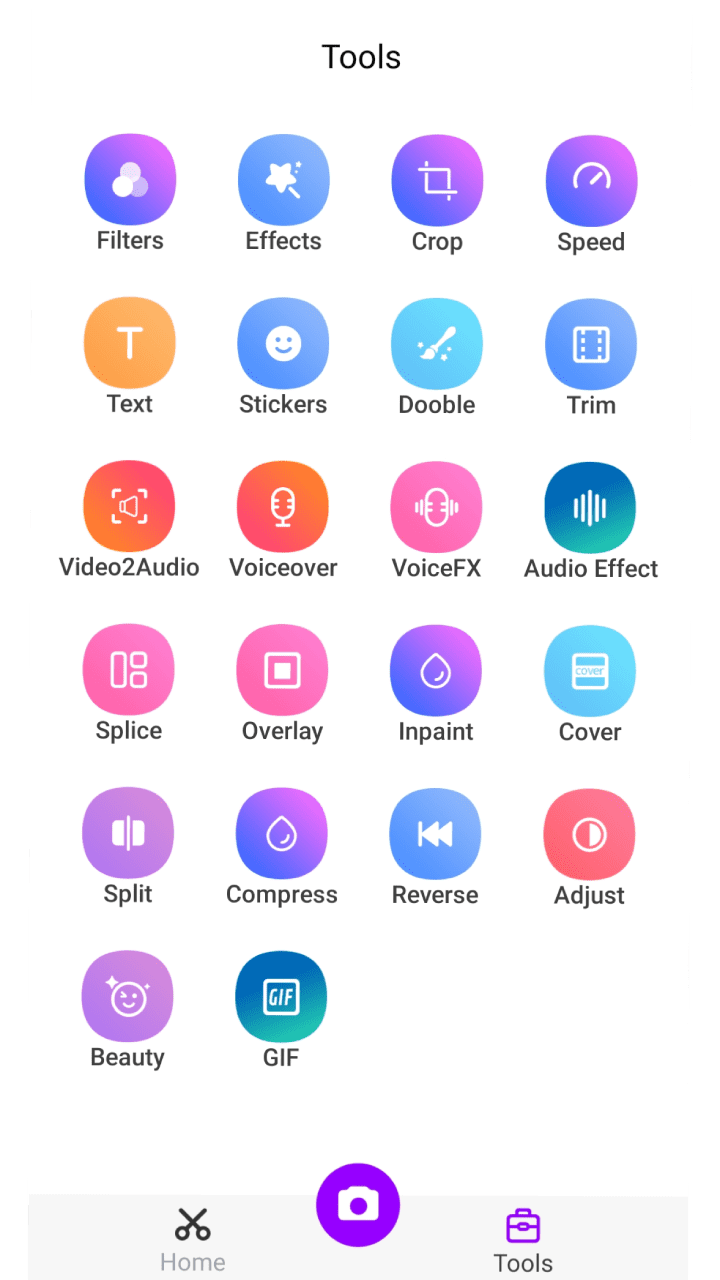Select the Reverse tool
720x1280 pixels.
(x=435, y=833)
